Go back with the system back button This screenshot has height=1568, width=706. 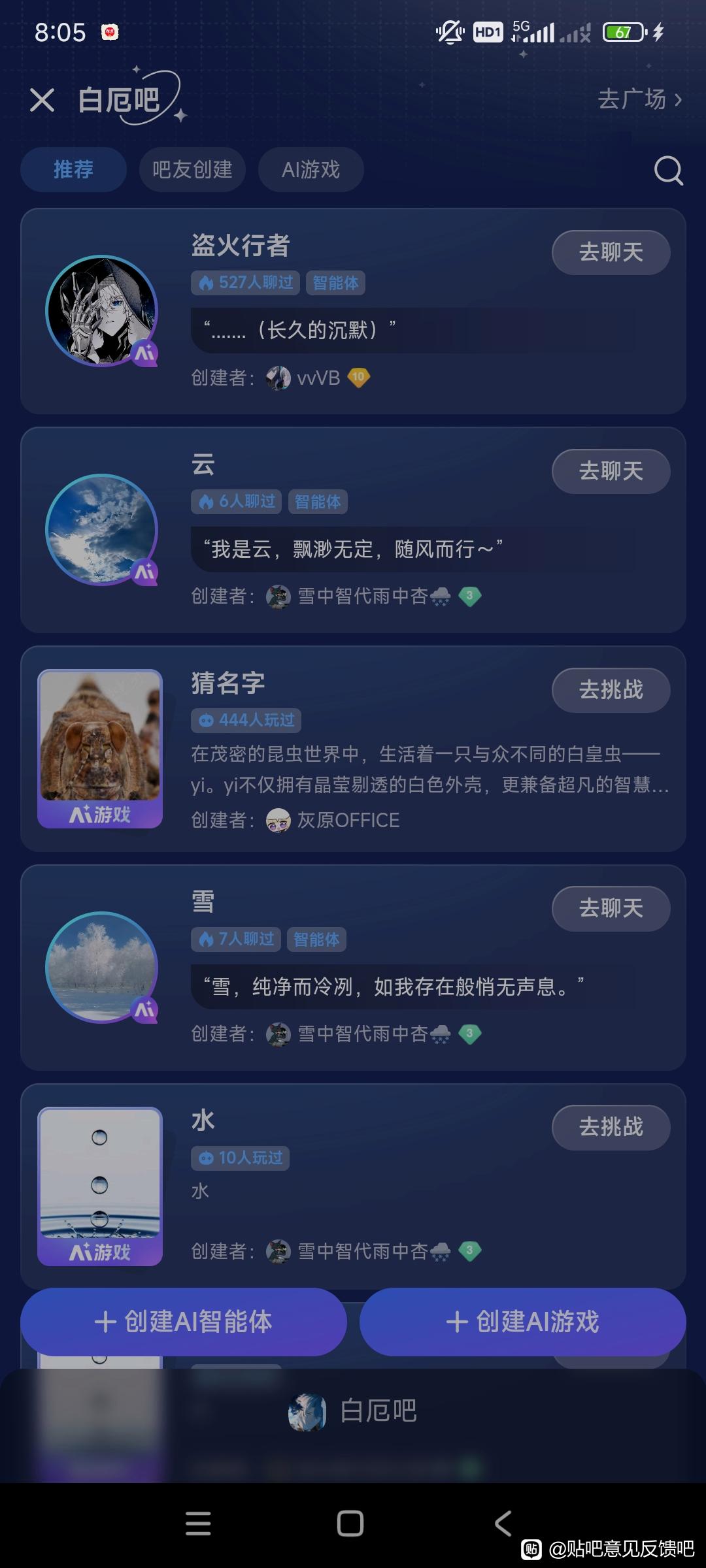point(503,1524)
